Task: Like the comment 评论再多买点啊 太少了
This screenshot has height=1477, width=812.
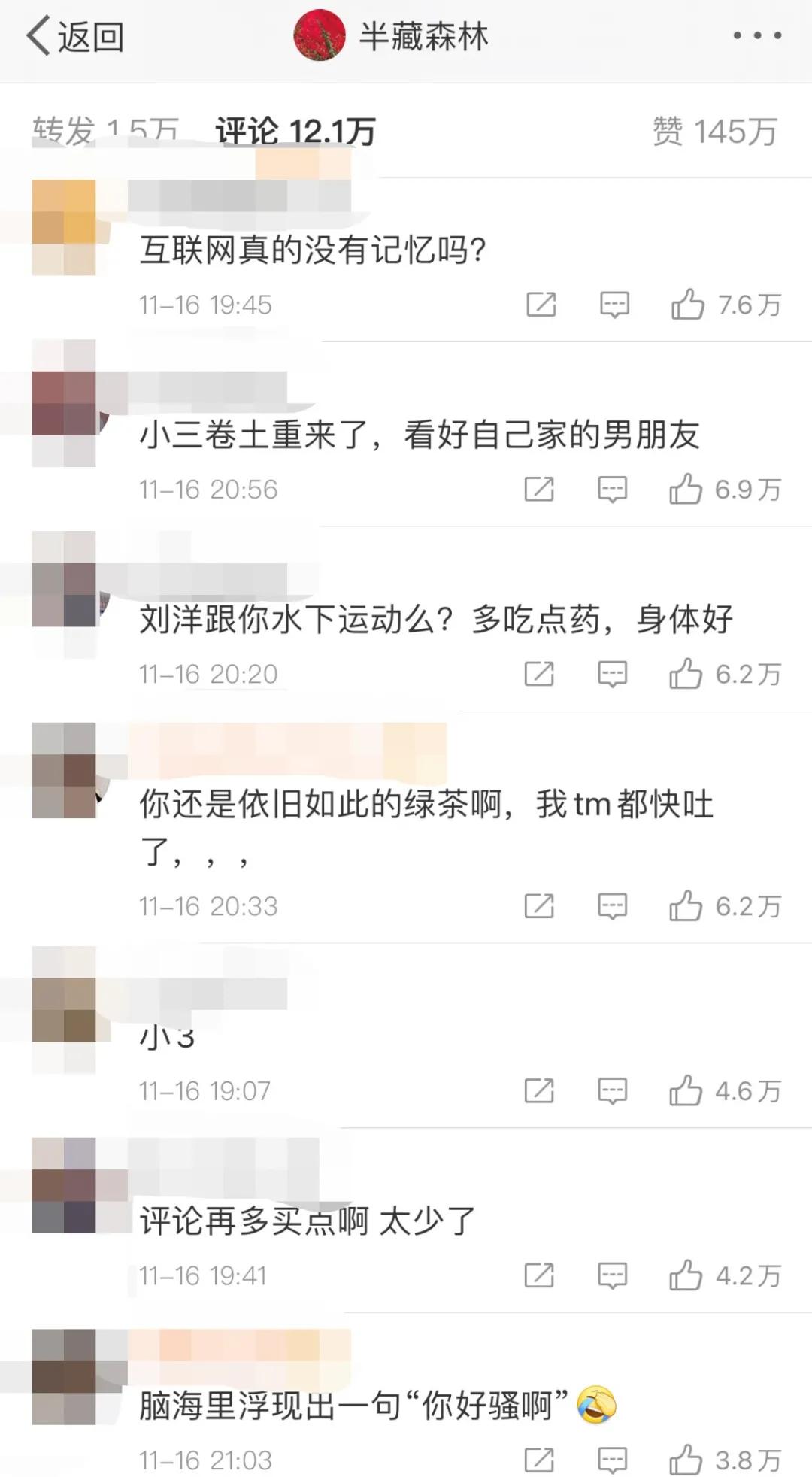Action: pos(685,1275)
